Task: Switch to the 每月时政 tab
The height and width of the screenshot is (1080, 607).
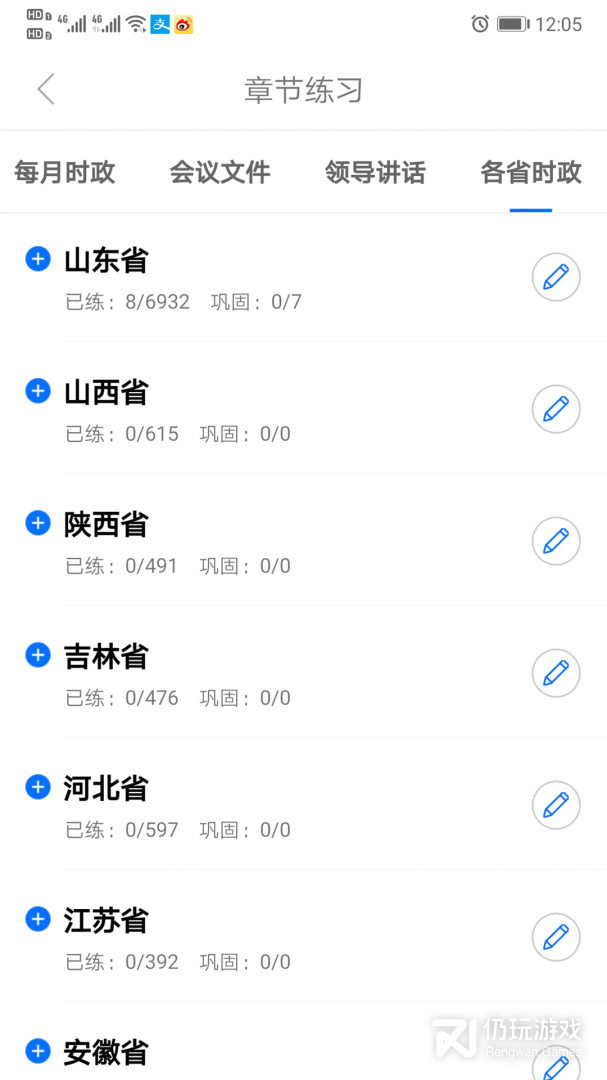Action: coord(65,172)
